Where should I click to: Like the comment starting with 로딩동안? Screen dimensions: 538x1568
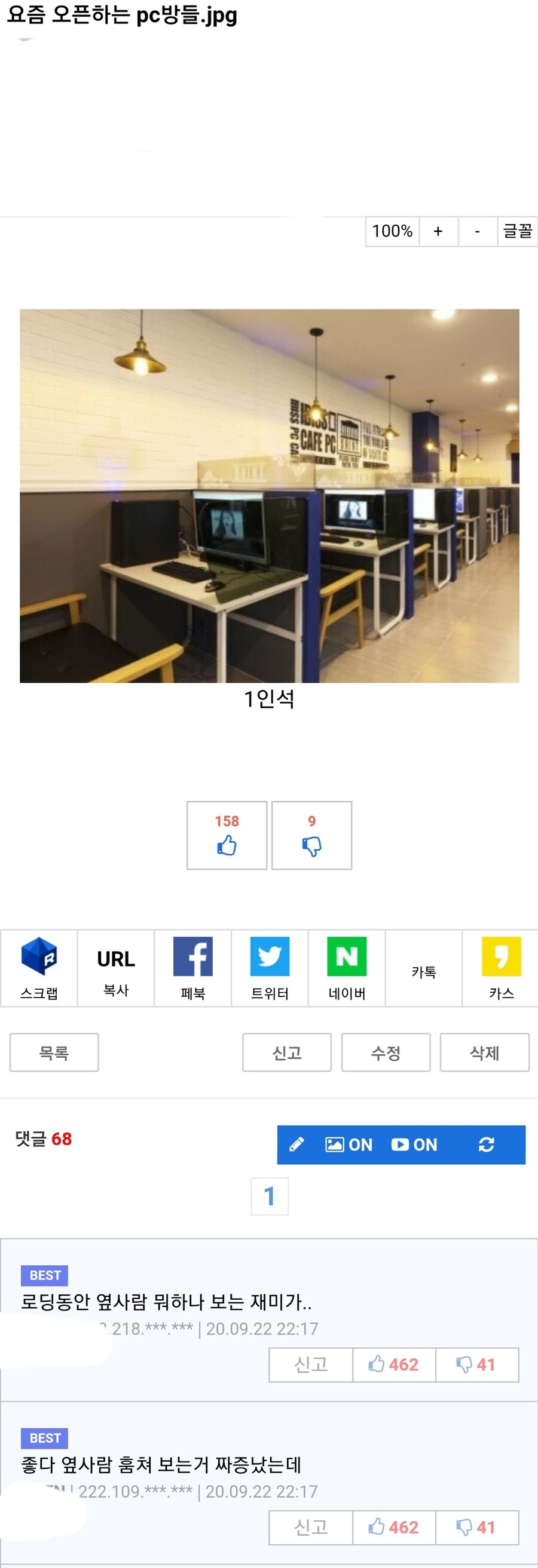pyautogui.click(x=393, y=1365)
